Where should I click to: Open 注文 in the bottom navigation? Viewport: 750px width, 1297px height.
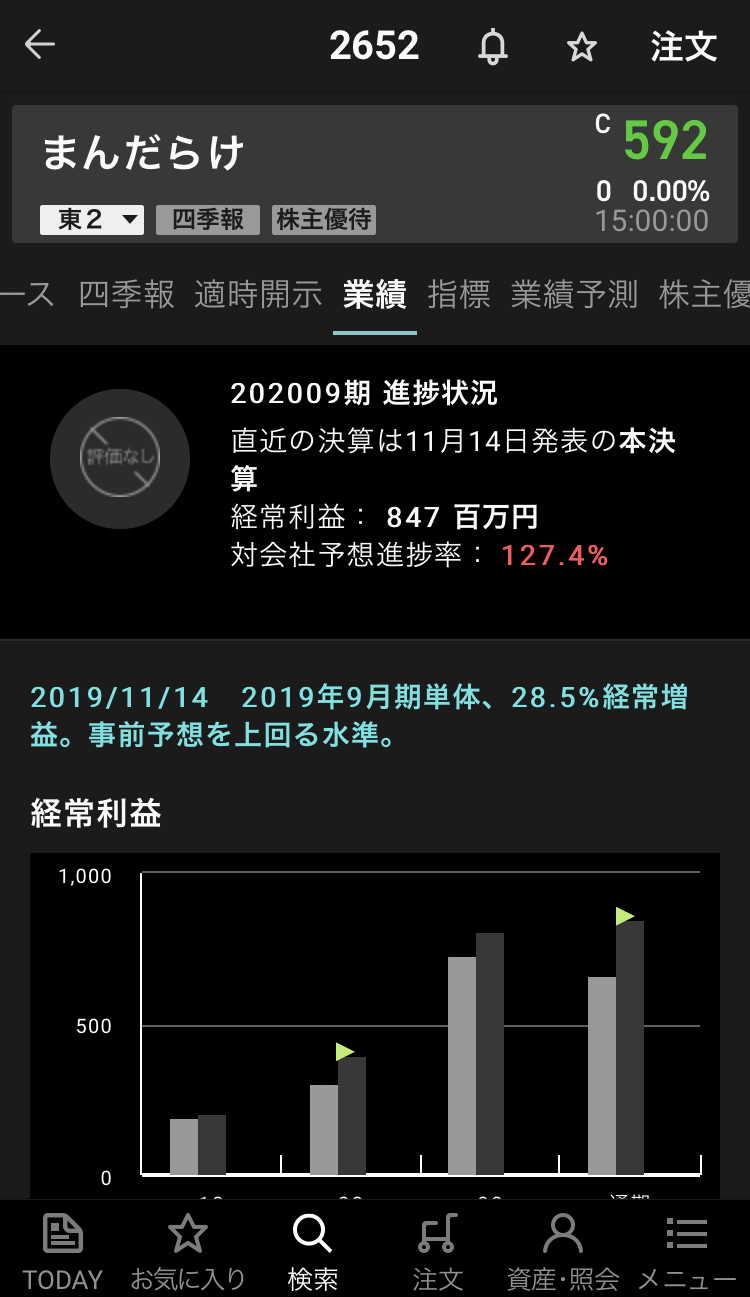click(x=437, y=1250)
